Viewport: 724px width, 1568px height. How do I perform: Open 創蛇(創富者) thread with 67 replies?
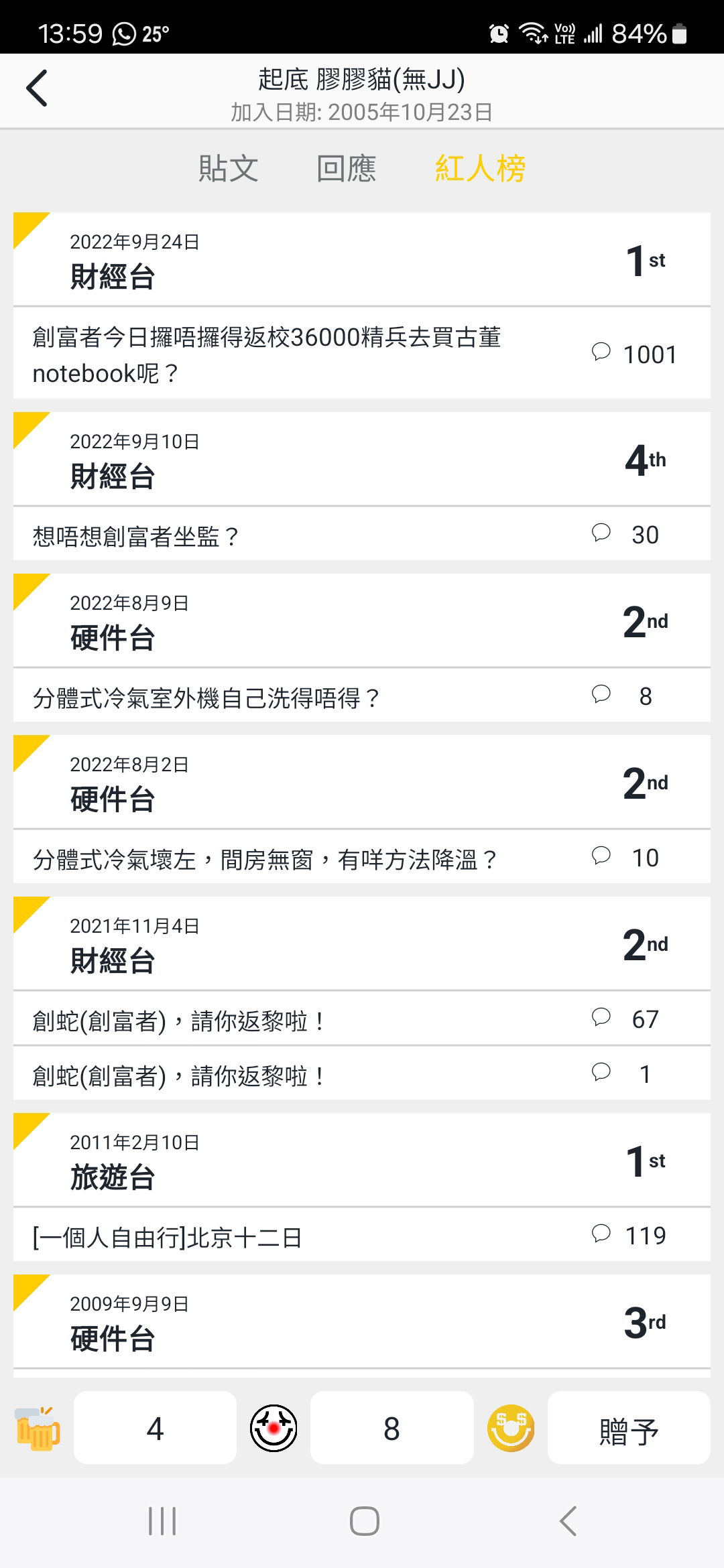[x=362, y=1019]
